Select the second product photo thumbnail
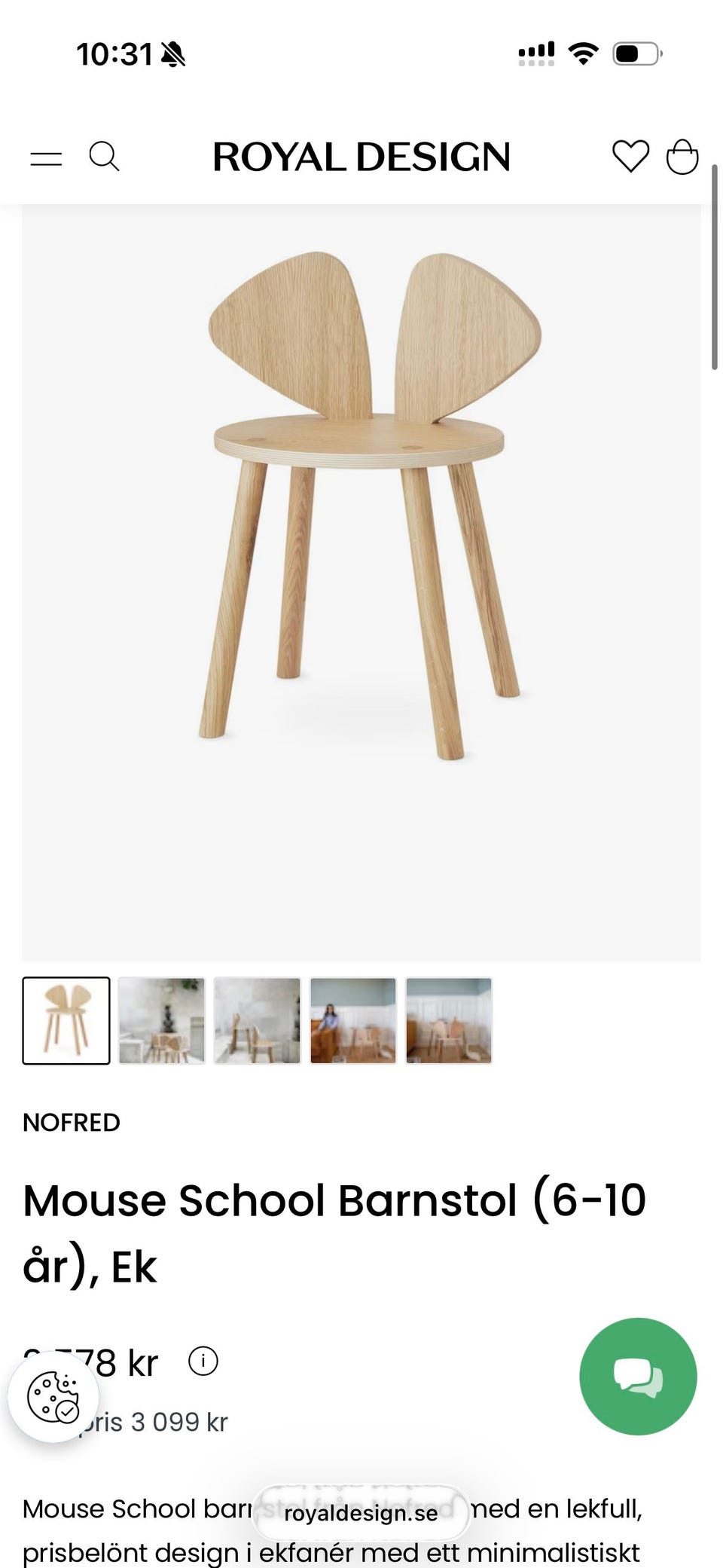723x1568 pixels. tap(162, 1021)
